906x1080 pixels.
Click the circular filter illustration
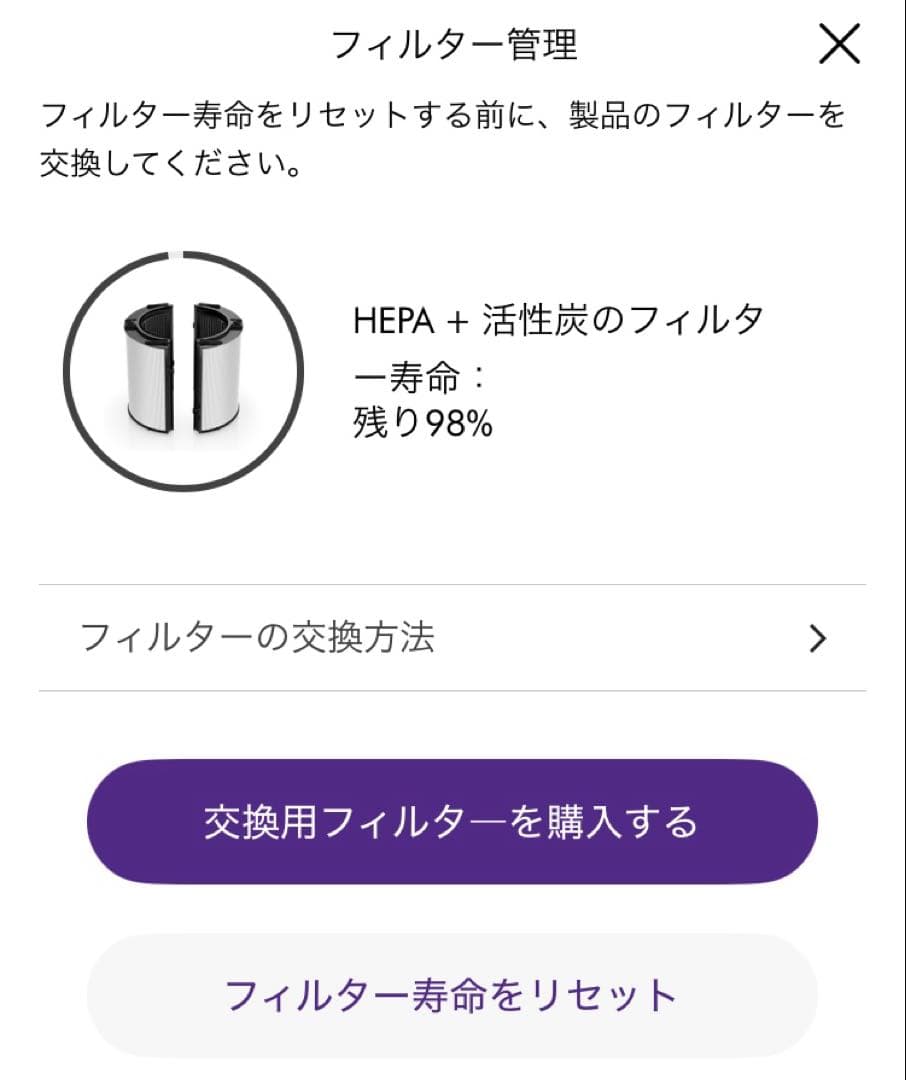pyautogui.click(x=183, y=368)
